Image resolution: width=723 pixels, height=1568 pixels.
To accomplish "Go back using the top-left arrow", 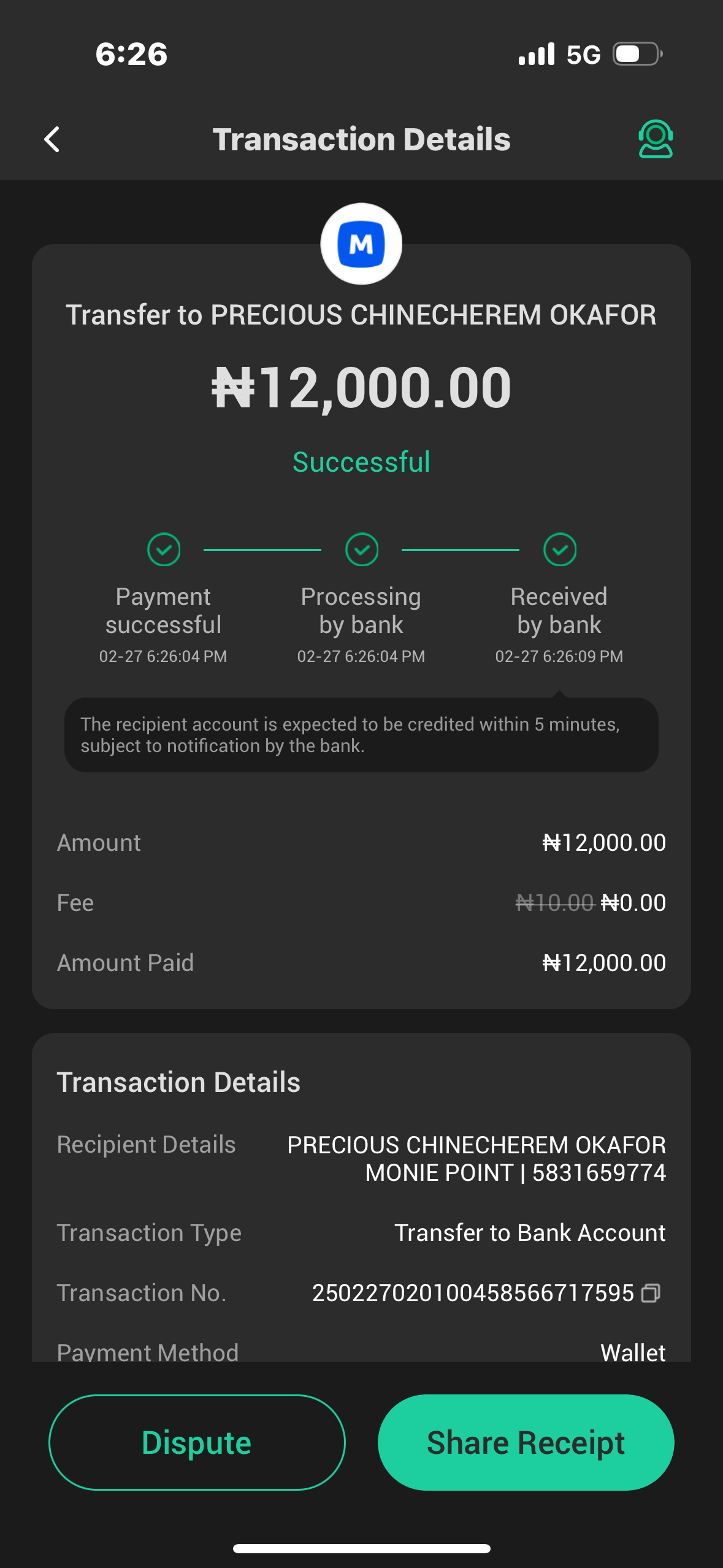I will tap(52, 139).
